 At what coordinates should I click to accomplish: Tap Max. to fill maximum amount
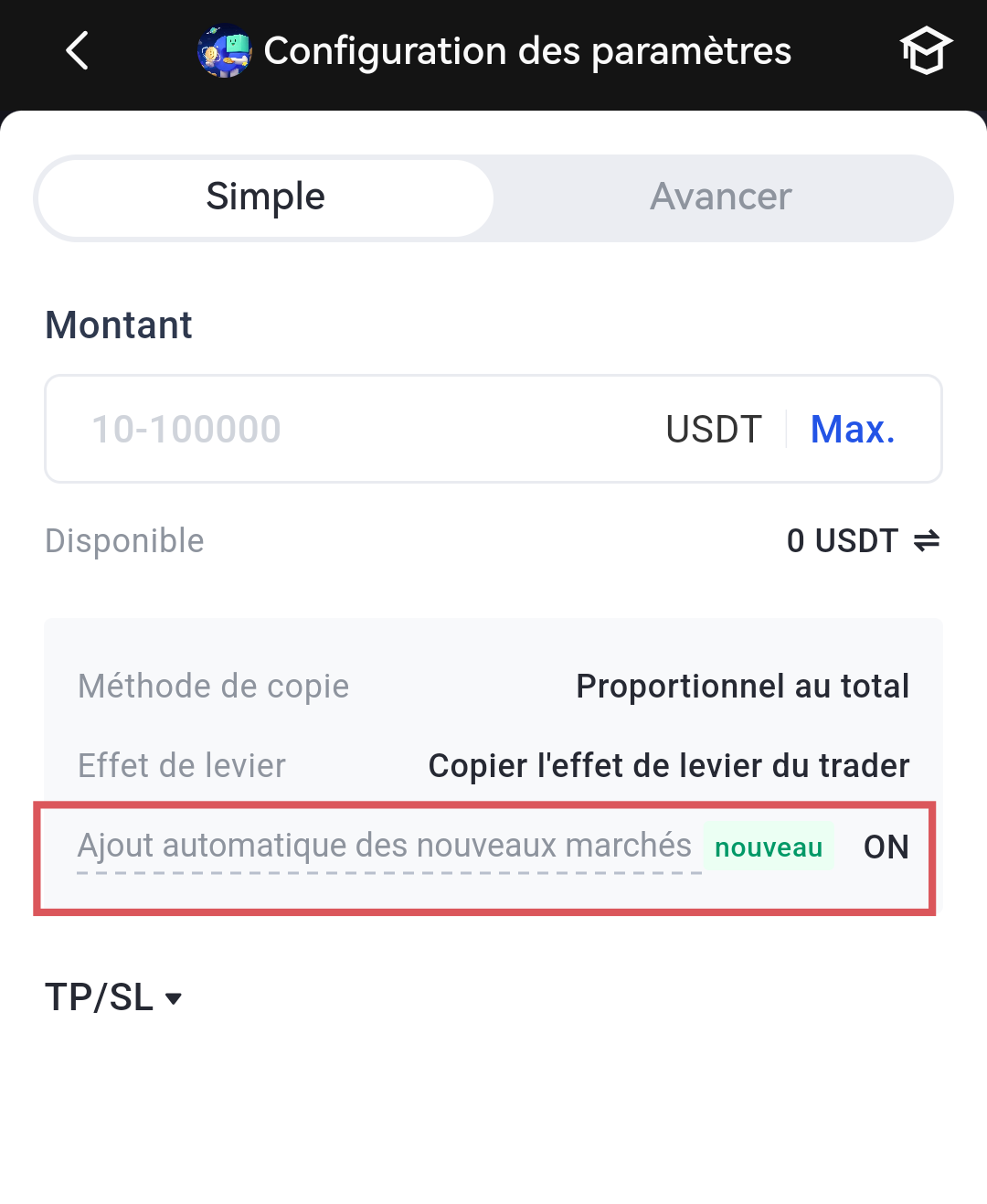coord(852,429)
